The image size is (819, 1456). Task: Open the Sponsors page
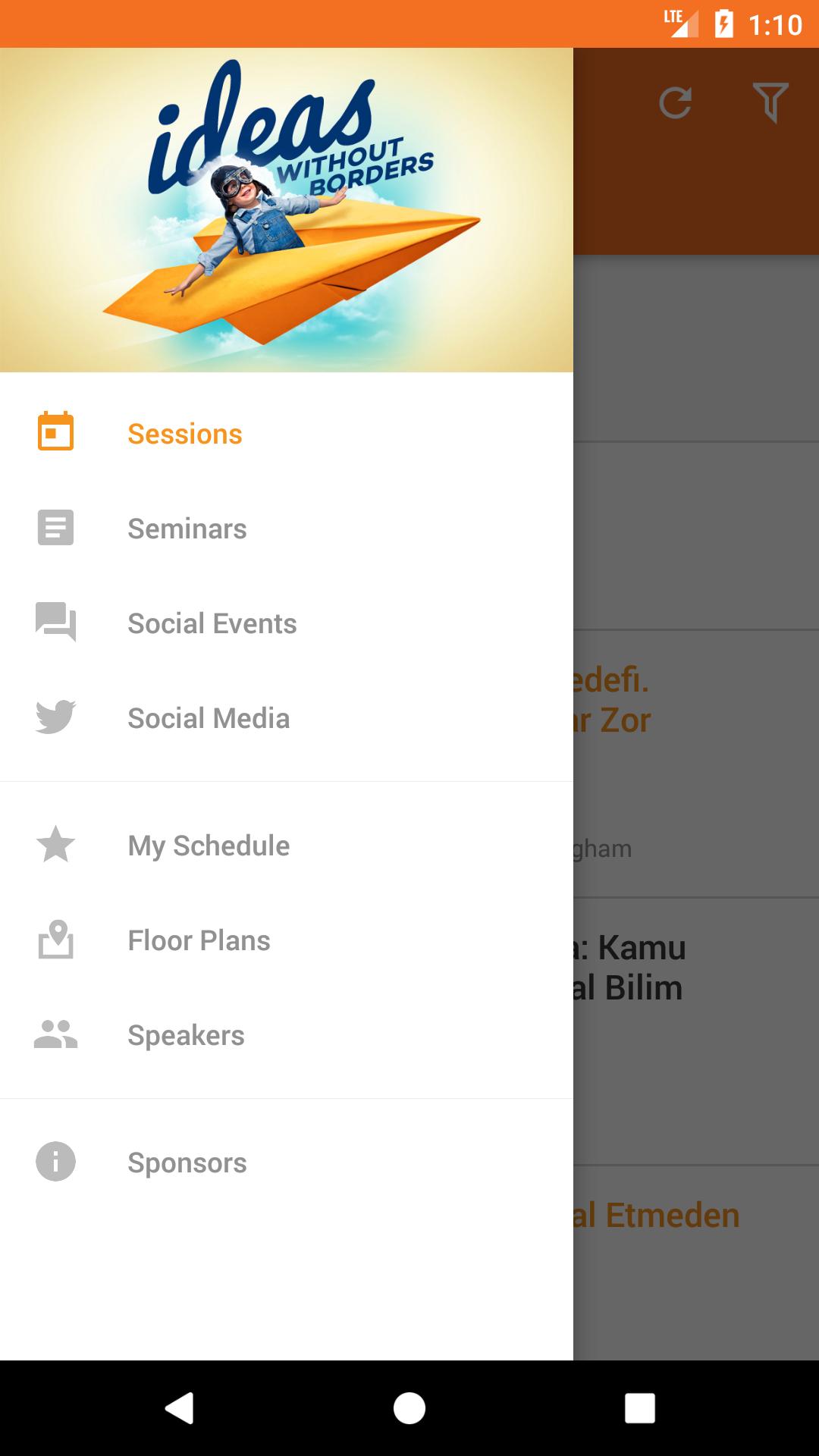187,1163
